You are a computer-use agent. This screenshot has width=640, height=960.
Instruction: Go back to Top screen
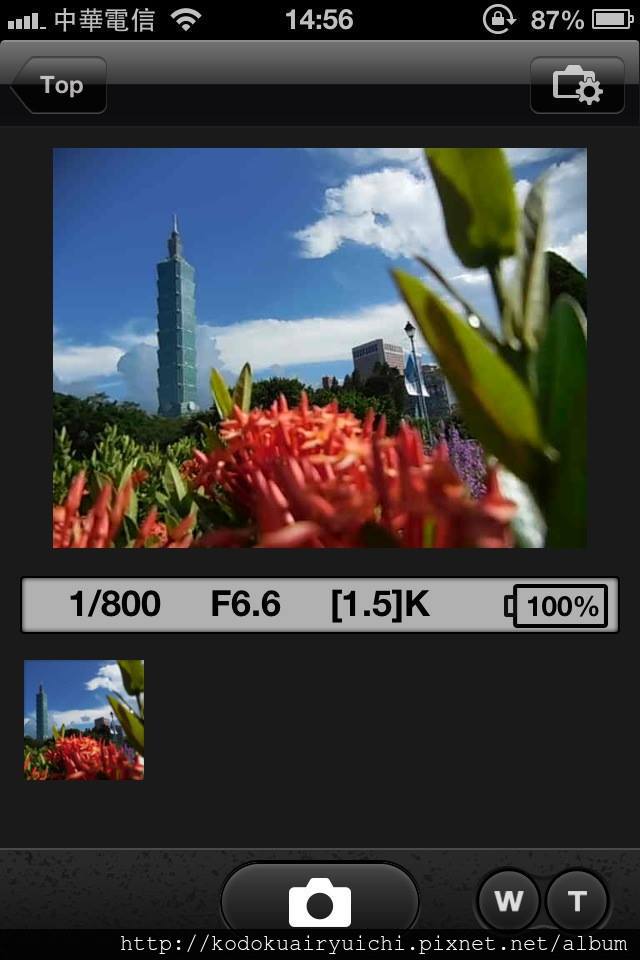(x=59, y=86)
